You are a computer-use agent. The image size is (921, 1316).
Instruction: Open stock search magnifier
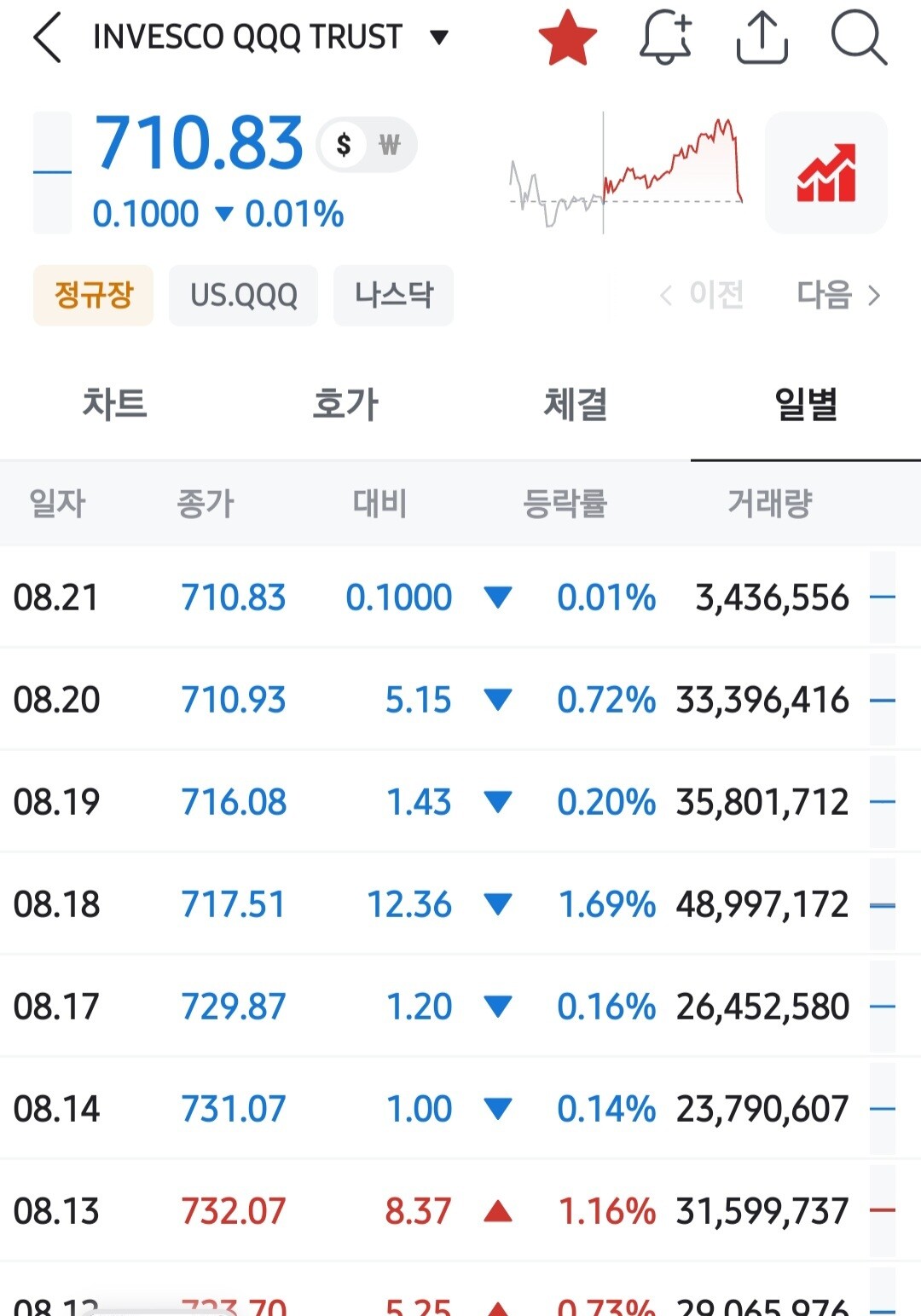(859, 38)
